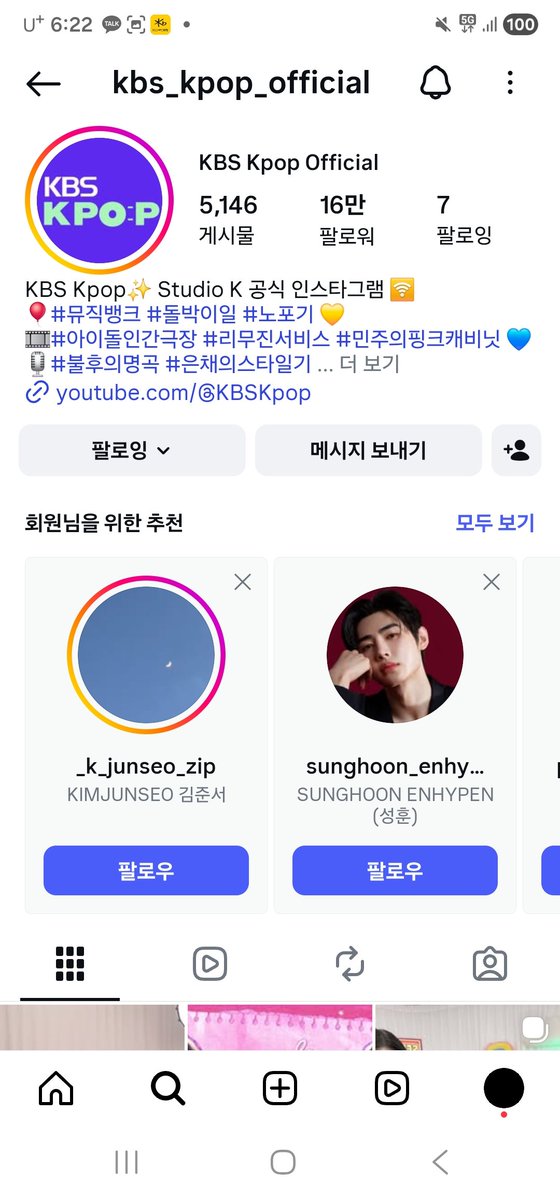Go back using the top-left arrow
The width and height of the screenshot is (560, 1200).
[x=43, y=85]
